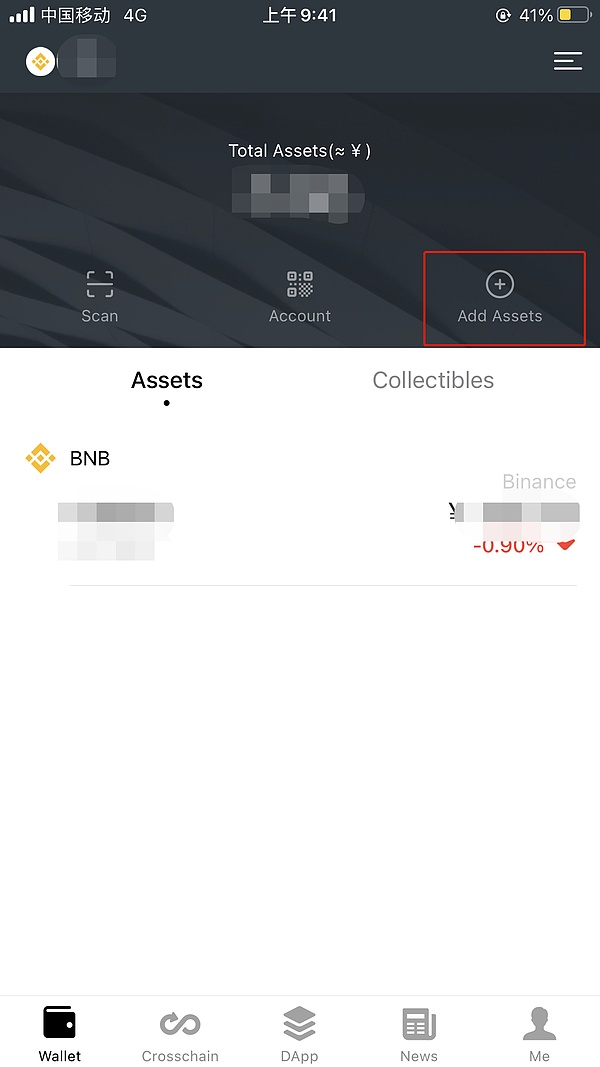Open the Crosschain tab
The image size is (600, 1067).
(180, 1034)
